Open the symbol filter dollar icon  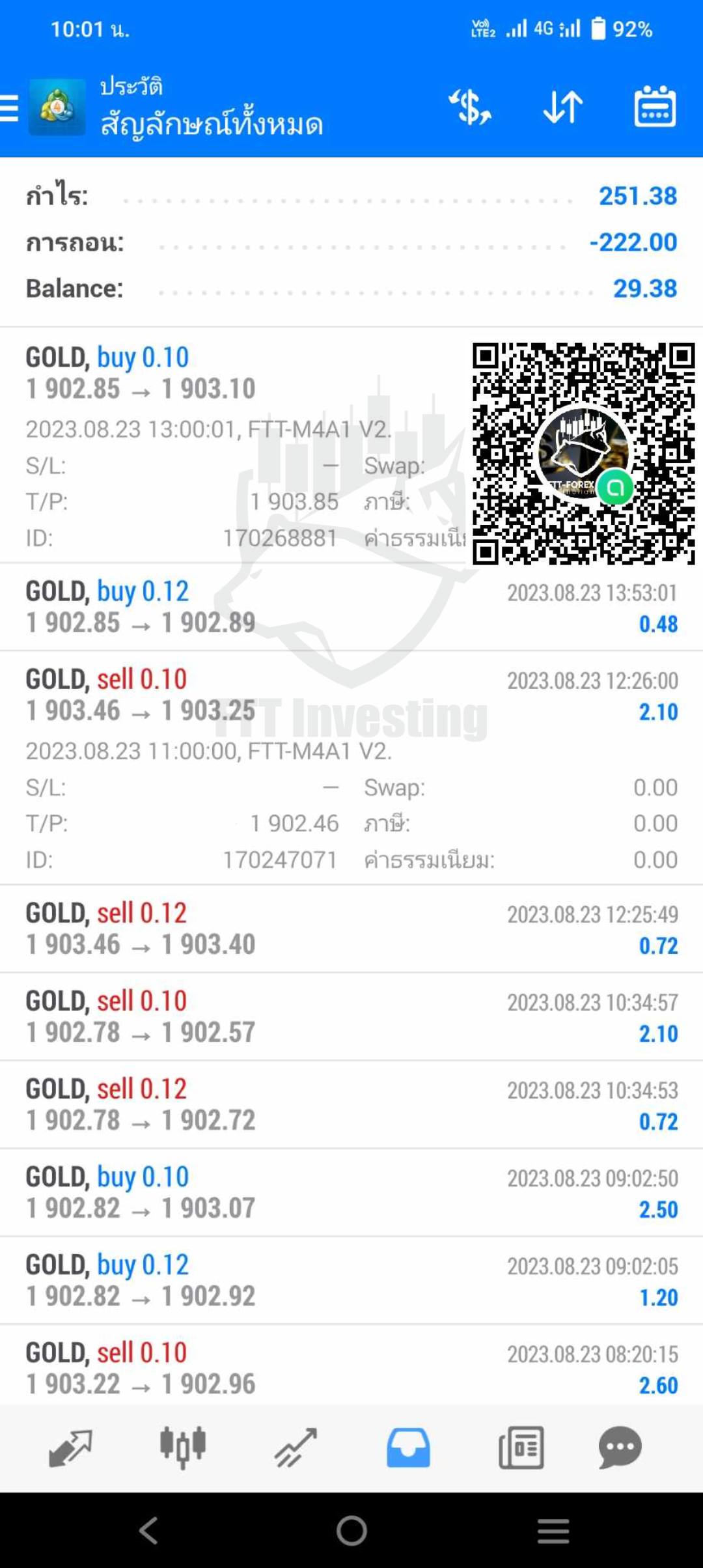pyautogui.click(x=470, y=107)
